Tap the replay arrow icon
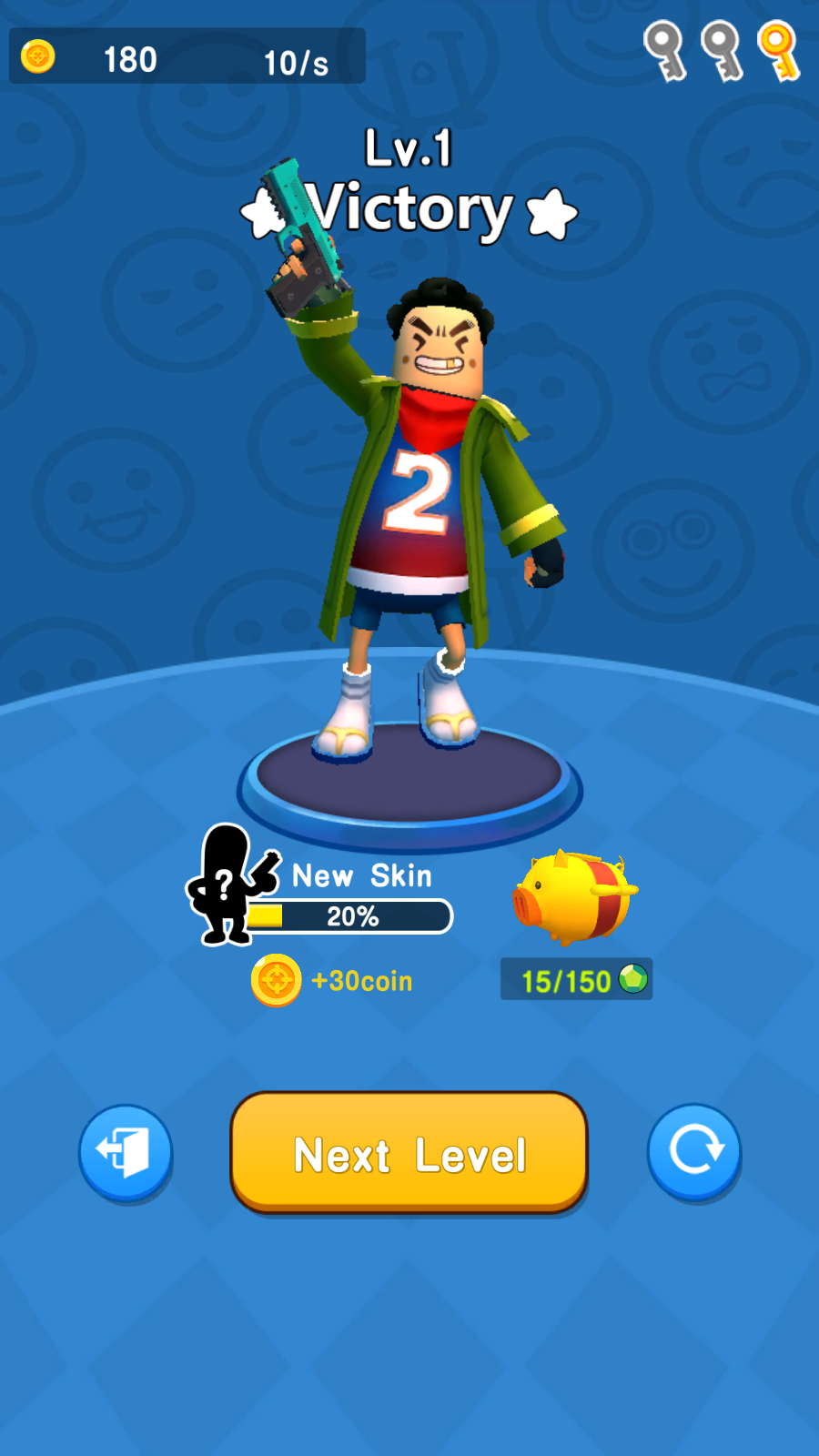 [693, 1151]
